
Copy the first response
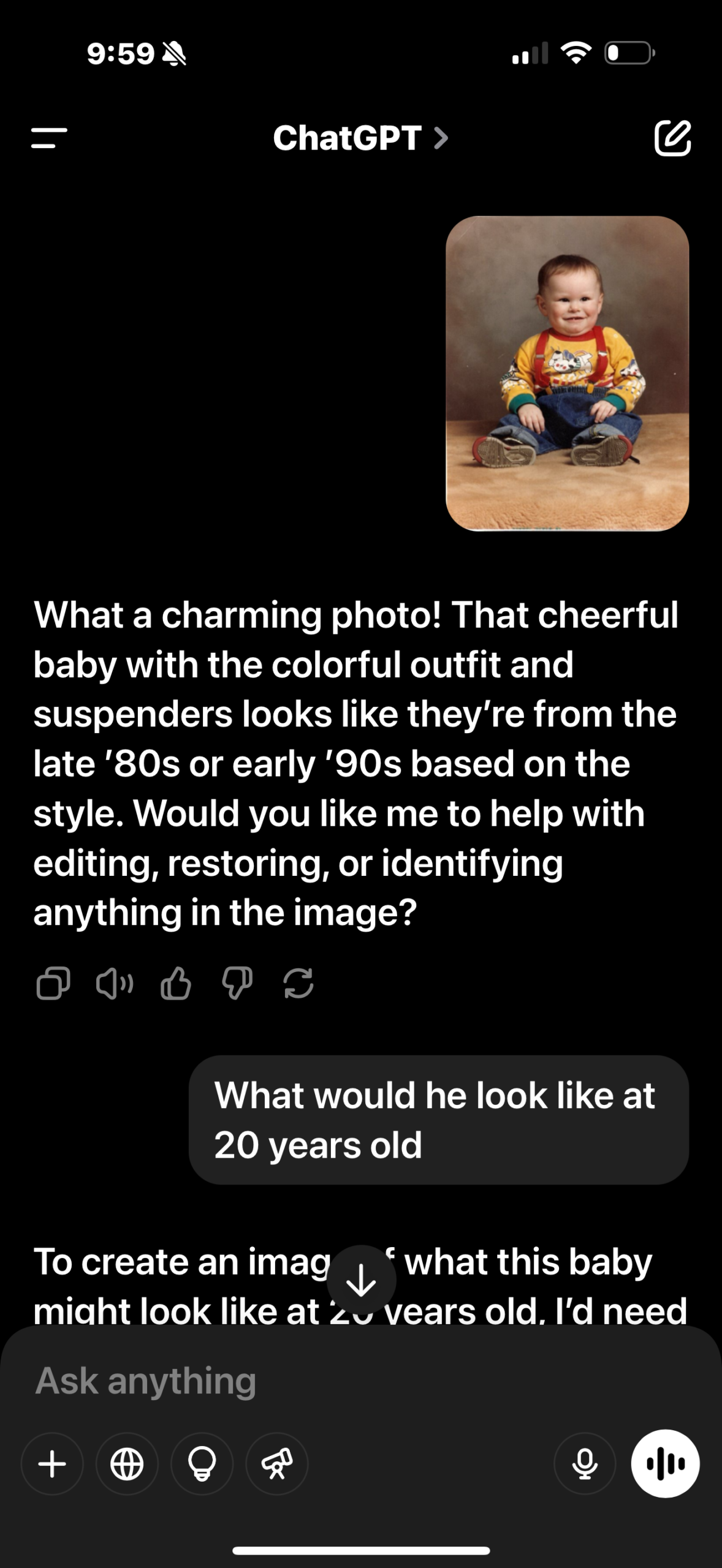[x=53, y=984]
